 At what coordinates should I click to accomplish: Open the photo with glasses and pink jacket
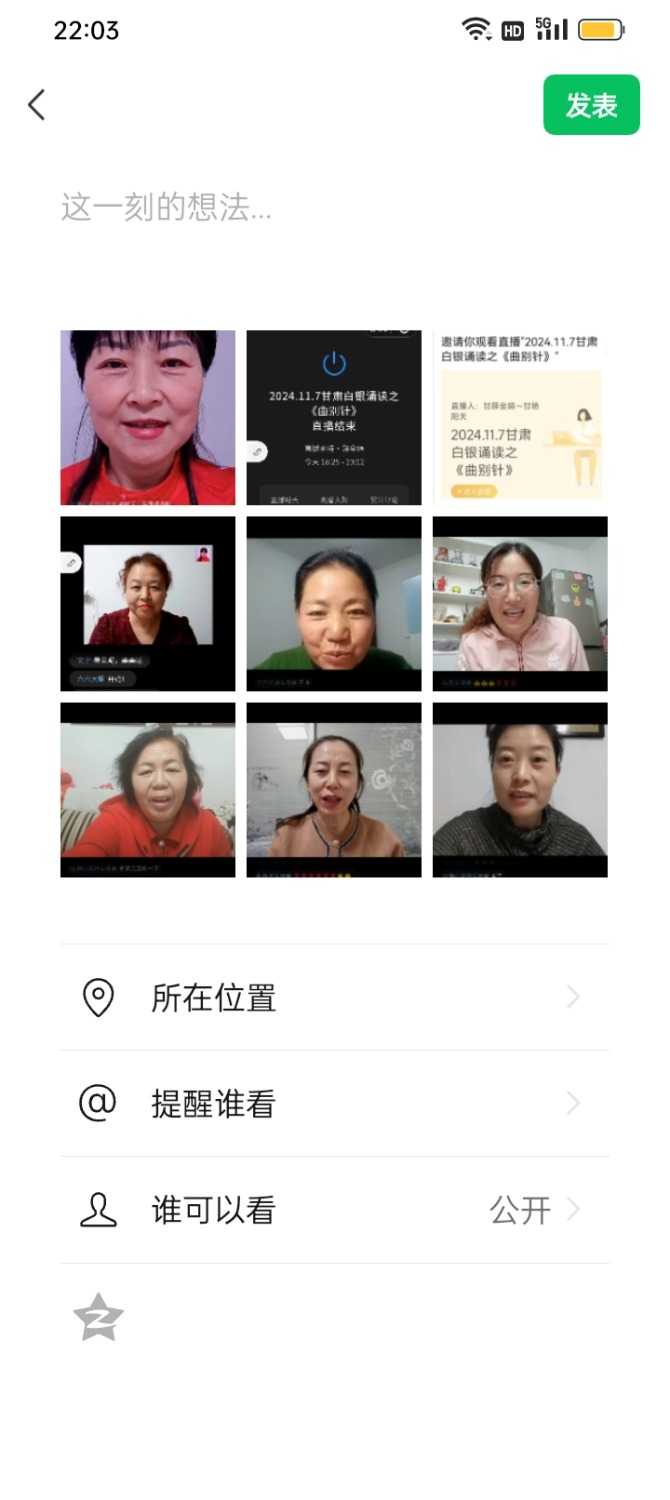pyautogui.click(x=520, y=604)
